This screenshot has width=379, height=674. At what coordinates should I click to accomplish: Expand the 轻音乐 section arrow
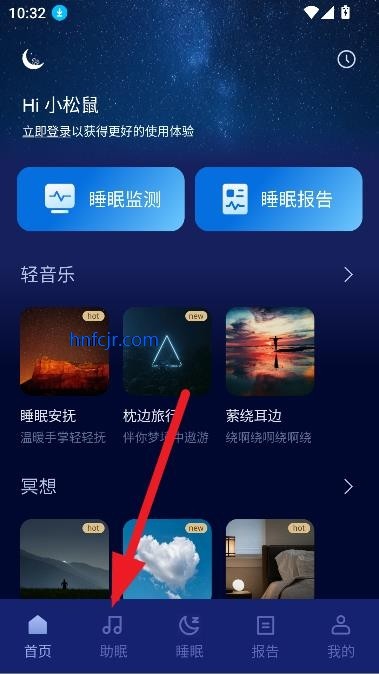[348, 275]
